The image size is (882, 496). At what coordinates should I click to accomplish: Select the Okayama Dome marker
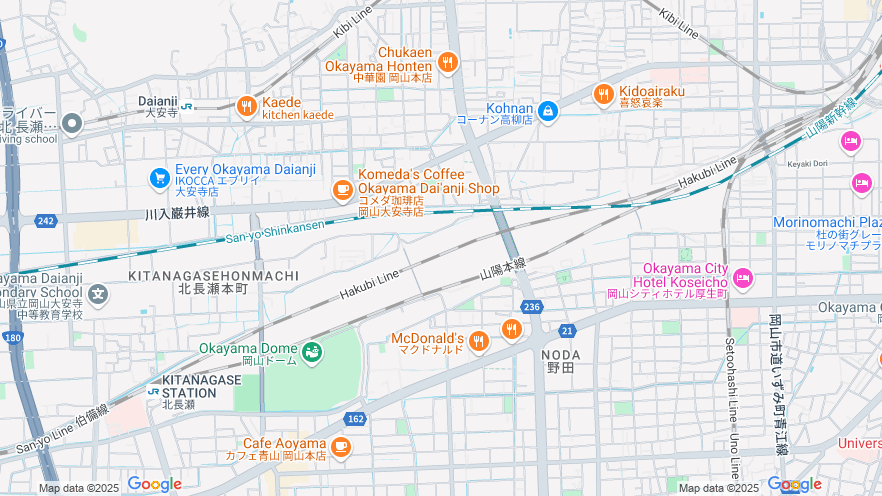(312, 352)
